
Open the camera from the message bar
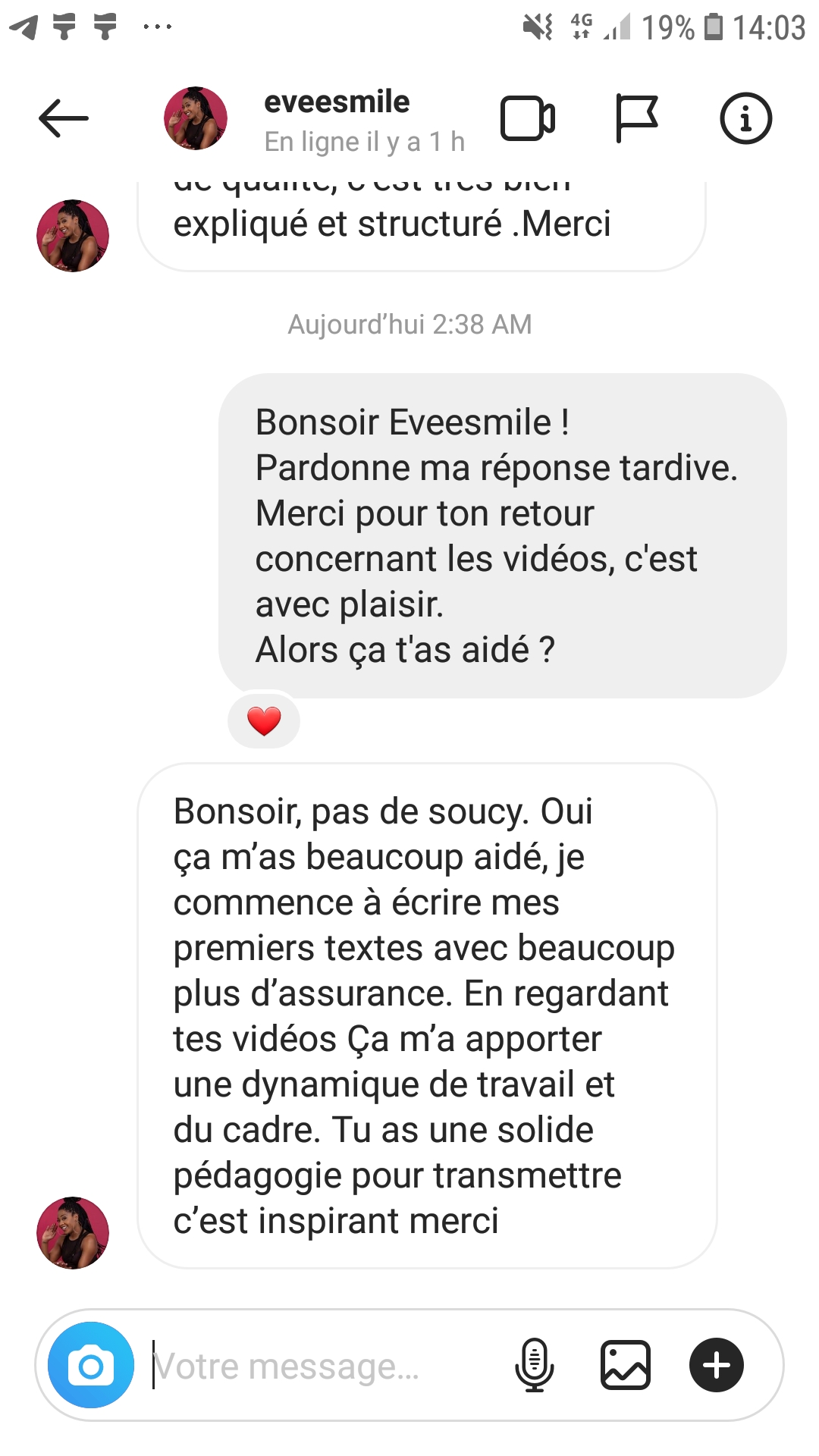[x=91, y=1366]
